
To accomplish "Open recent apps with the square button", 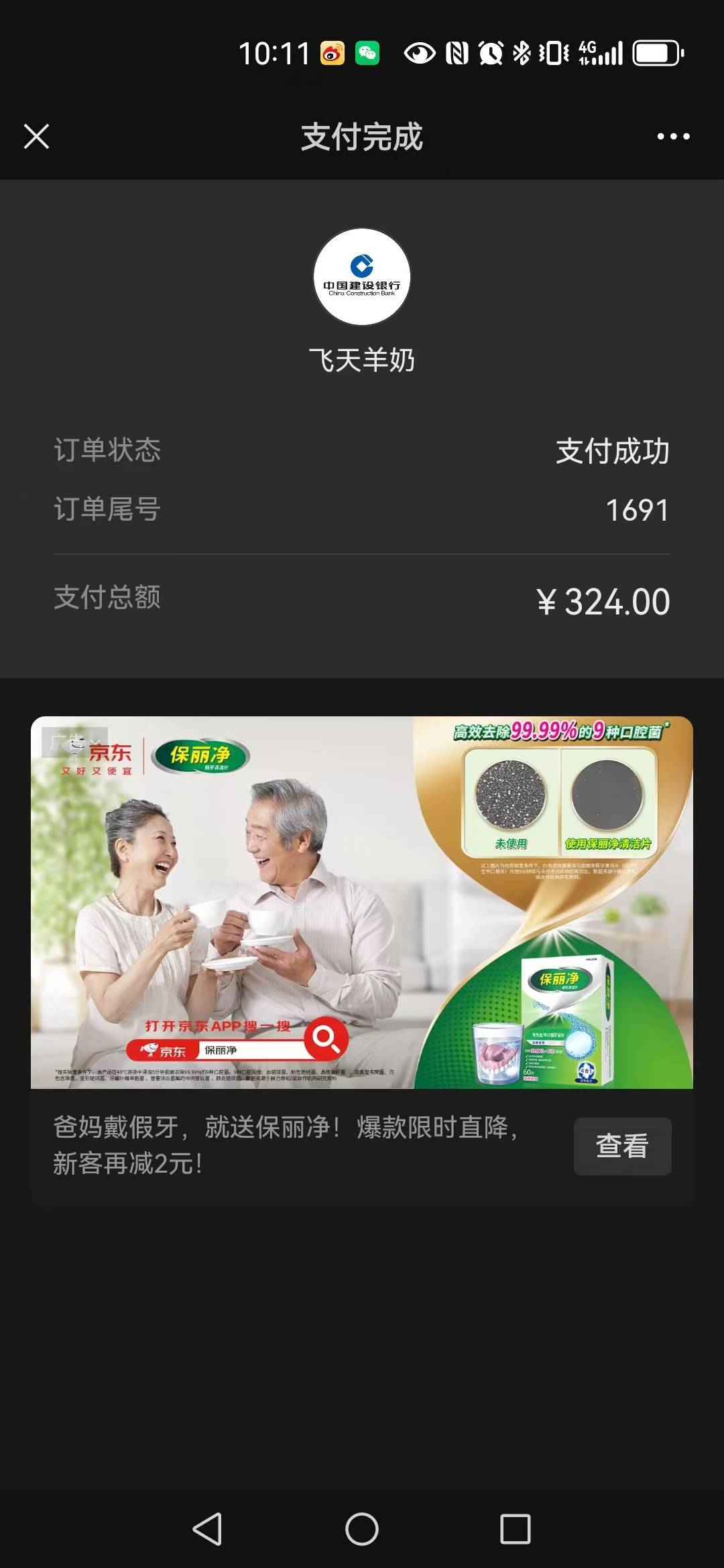I will (x=515, y=1529).
